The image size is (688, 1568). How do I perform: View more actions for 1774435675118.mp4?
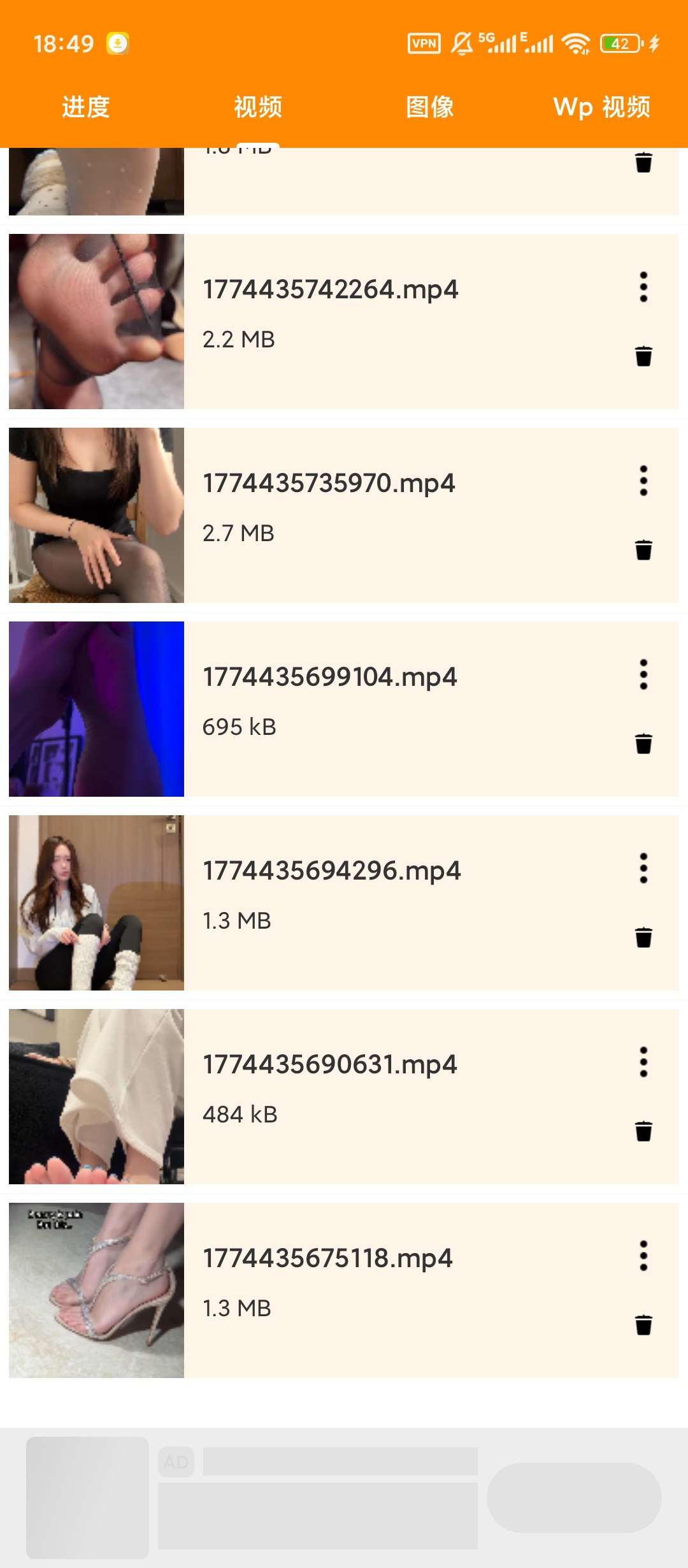tap(643, 1256)
